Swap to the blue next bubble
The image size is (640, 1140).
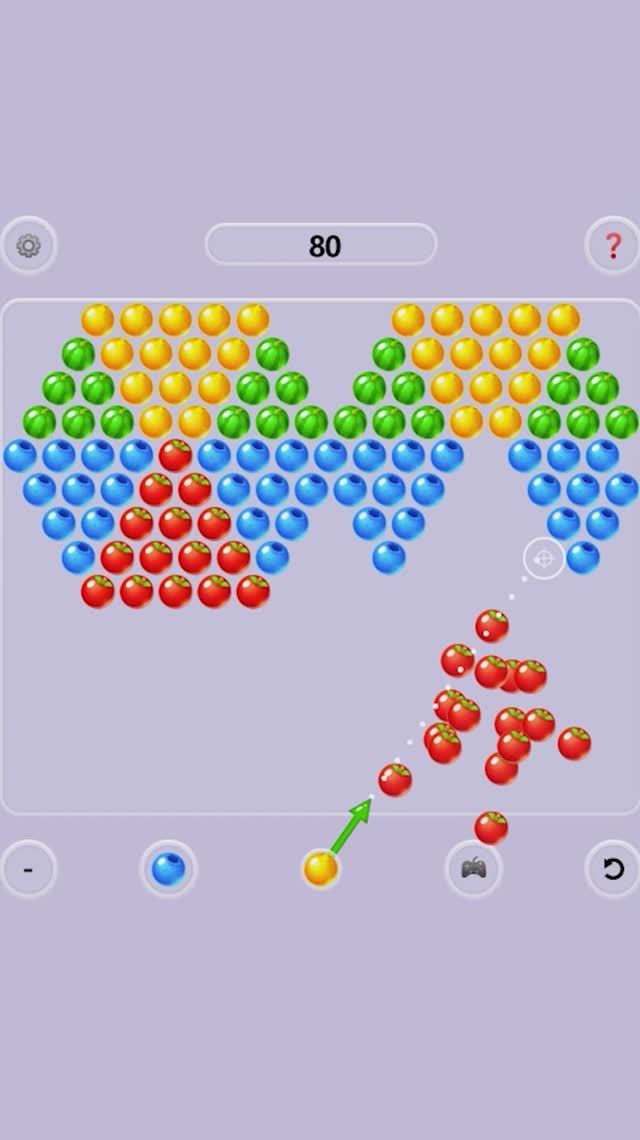(x=168, y=869)
